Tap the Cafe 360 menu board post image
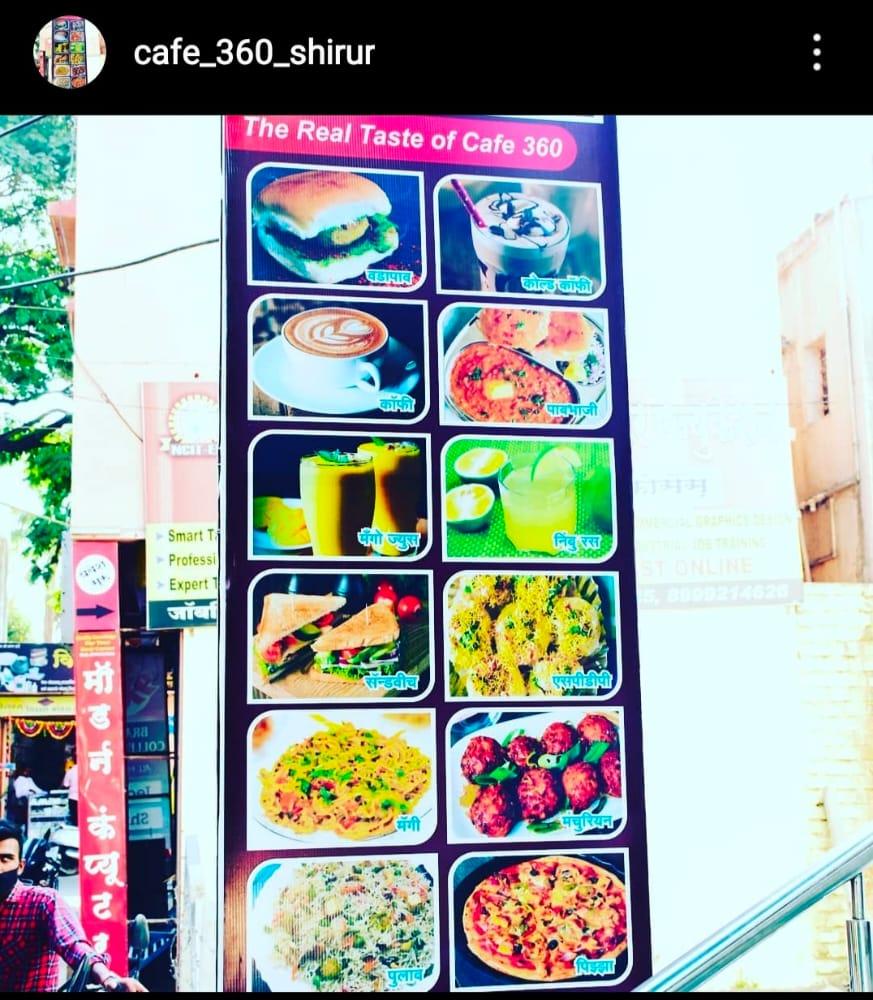The height and width of the screenshot is (1000, 873). click(x=436, y=553)
